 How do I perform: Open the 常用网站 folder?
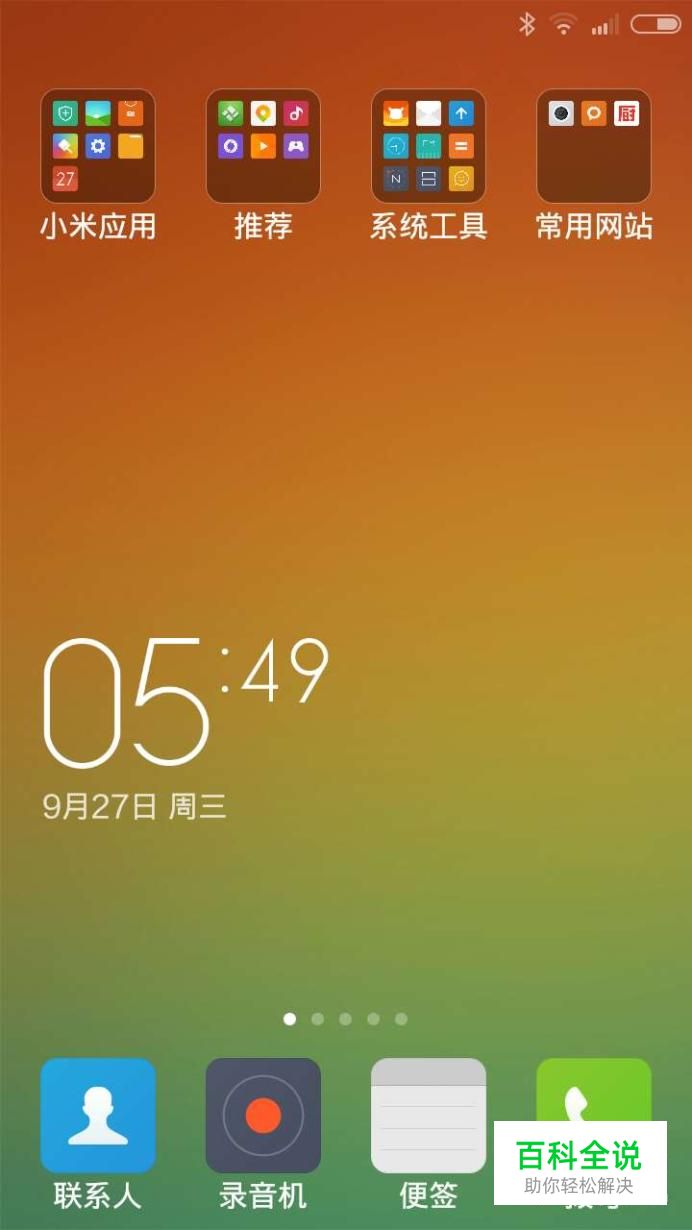point(594,146)
